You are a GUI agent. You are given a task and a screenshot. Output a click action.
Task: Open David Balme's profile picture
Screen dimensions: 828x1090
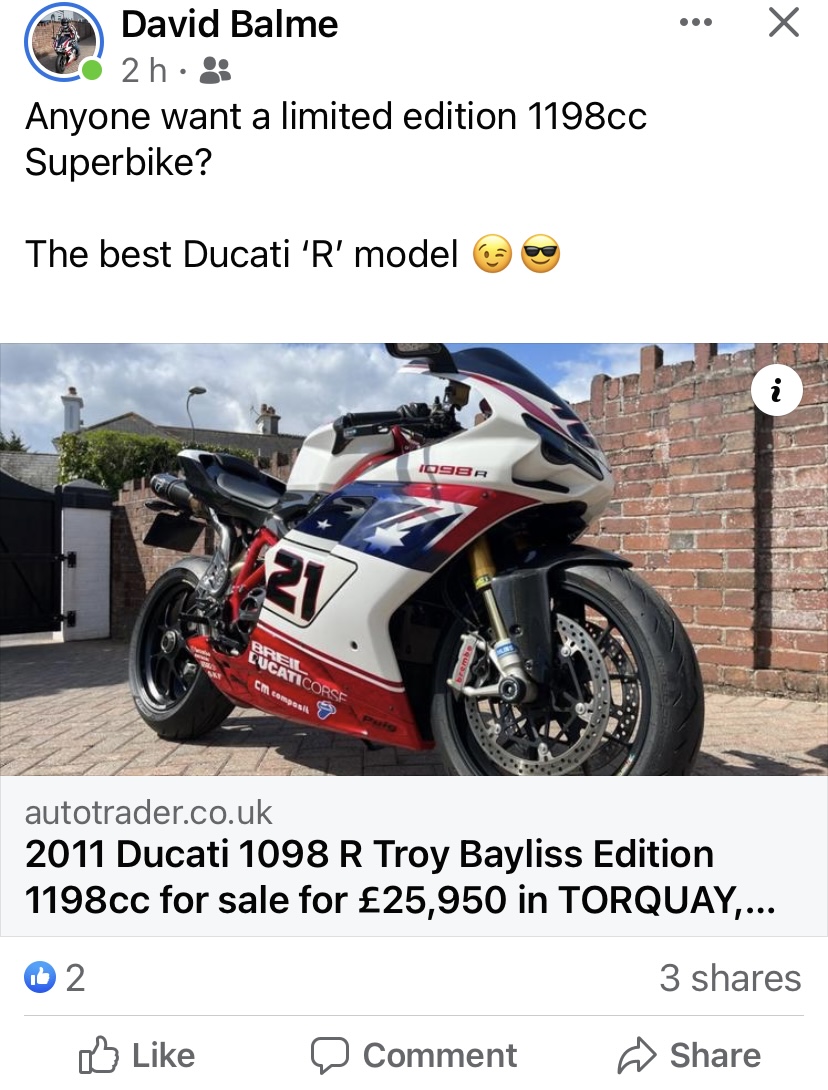coord(64,42)
